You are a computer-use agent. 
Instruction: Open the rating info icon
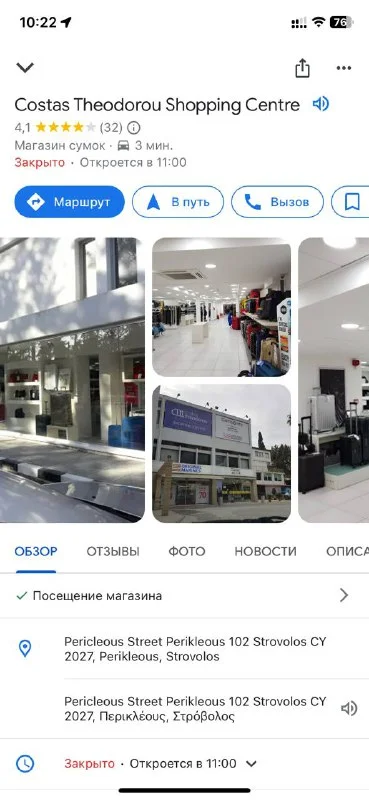tap(134, 128)
